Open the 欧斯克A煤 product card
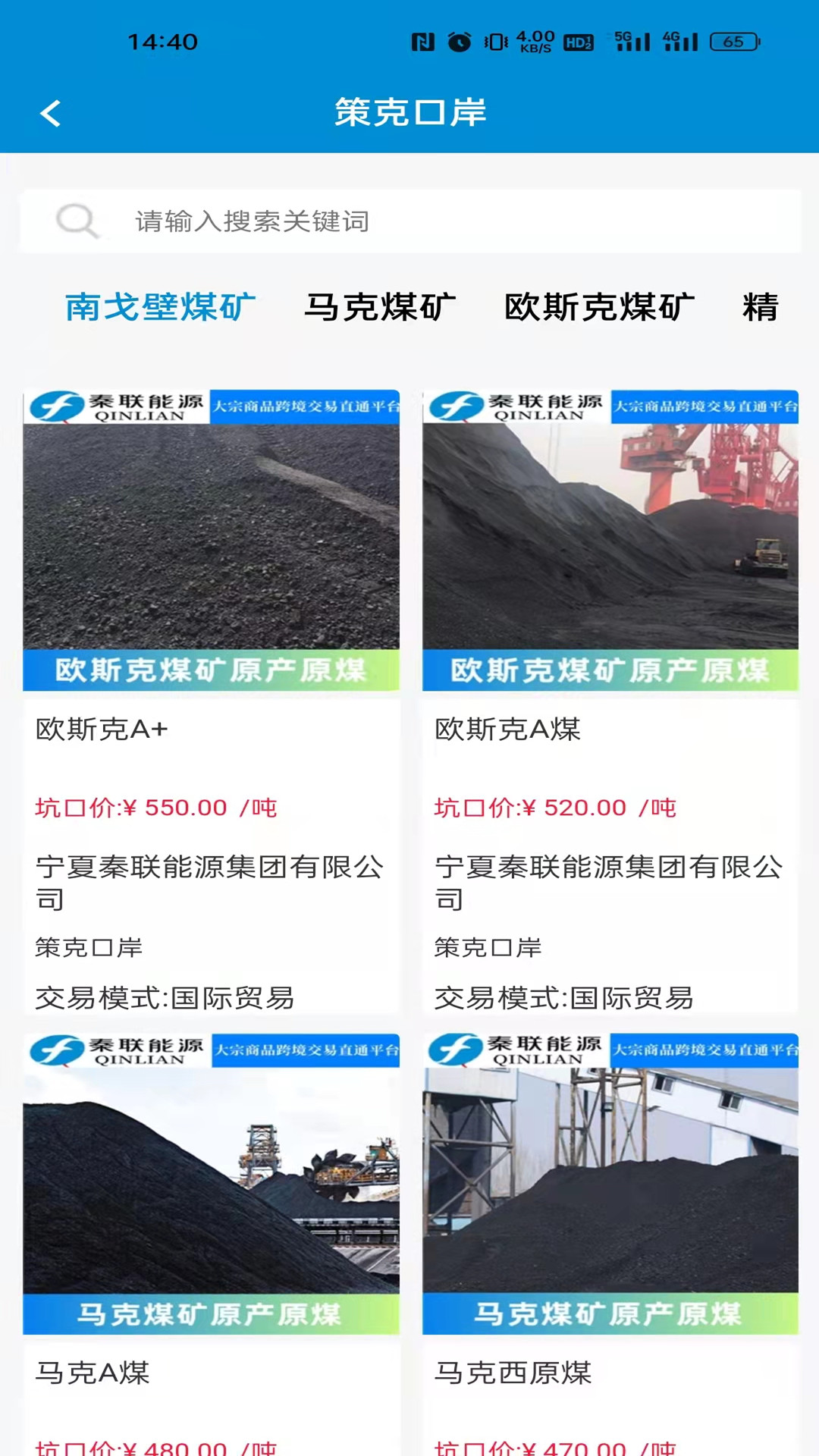The height and width of the screenshot is (1456, 819). pyautogui.click(x=610, y=702)
